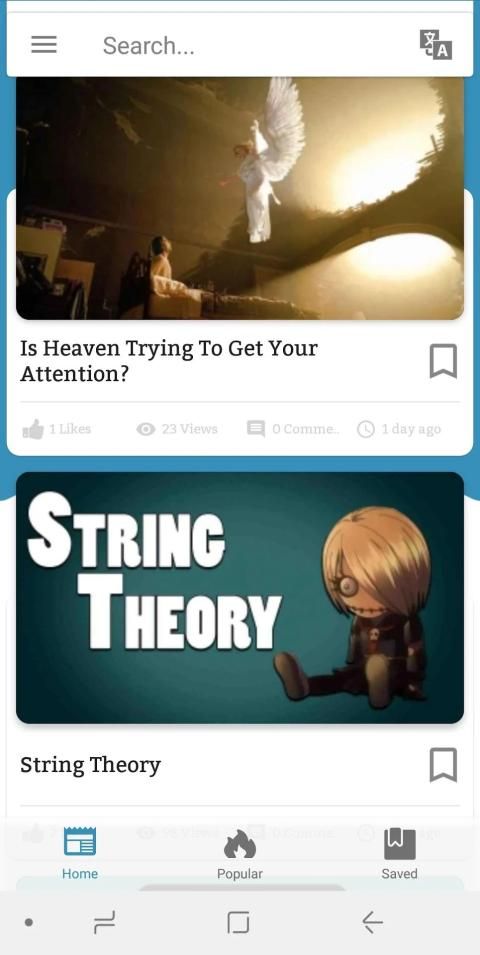Switch to the Home tab

coord(80,853)
